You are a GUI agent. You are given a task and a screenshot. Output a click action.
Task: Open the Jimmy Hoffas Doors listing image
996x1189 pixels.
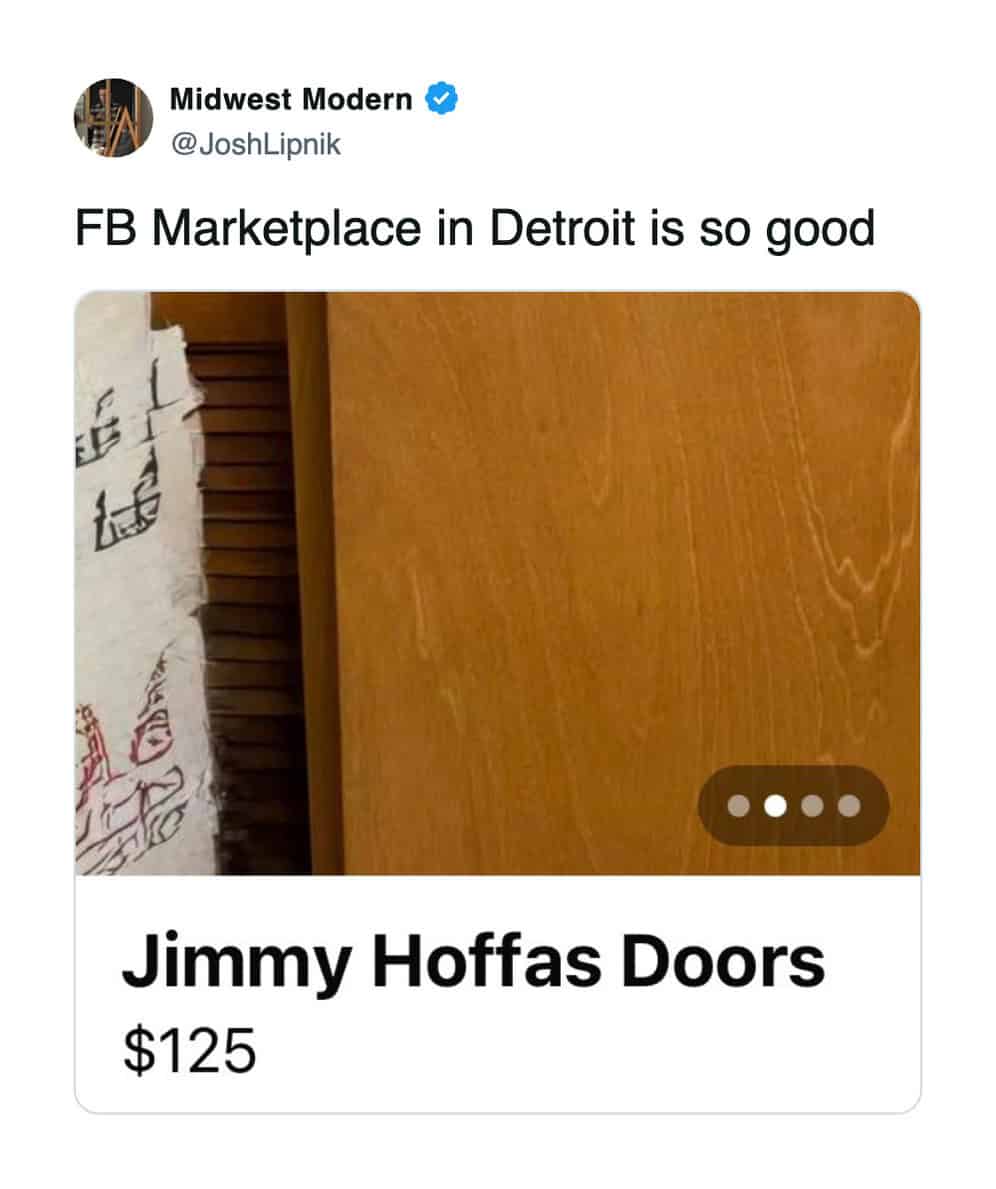pyautogui.click(x=497, y=582)
